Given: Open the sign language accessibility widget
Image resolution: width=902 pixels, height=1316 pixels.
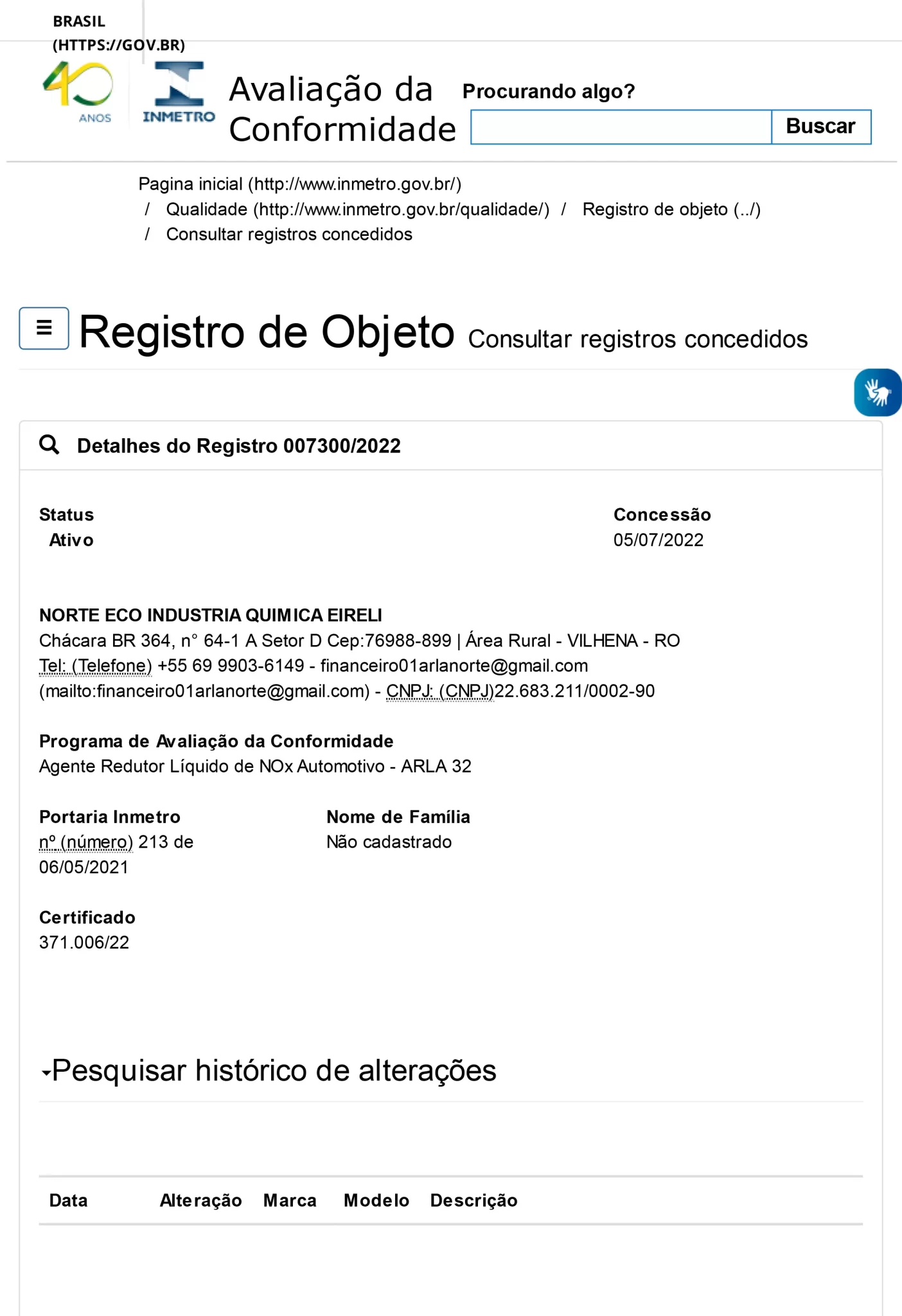Looking at the screenshot, I should pos(878,393).
